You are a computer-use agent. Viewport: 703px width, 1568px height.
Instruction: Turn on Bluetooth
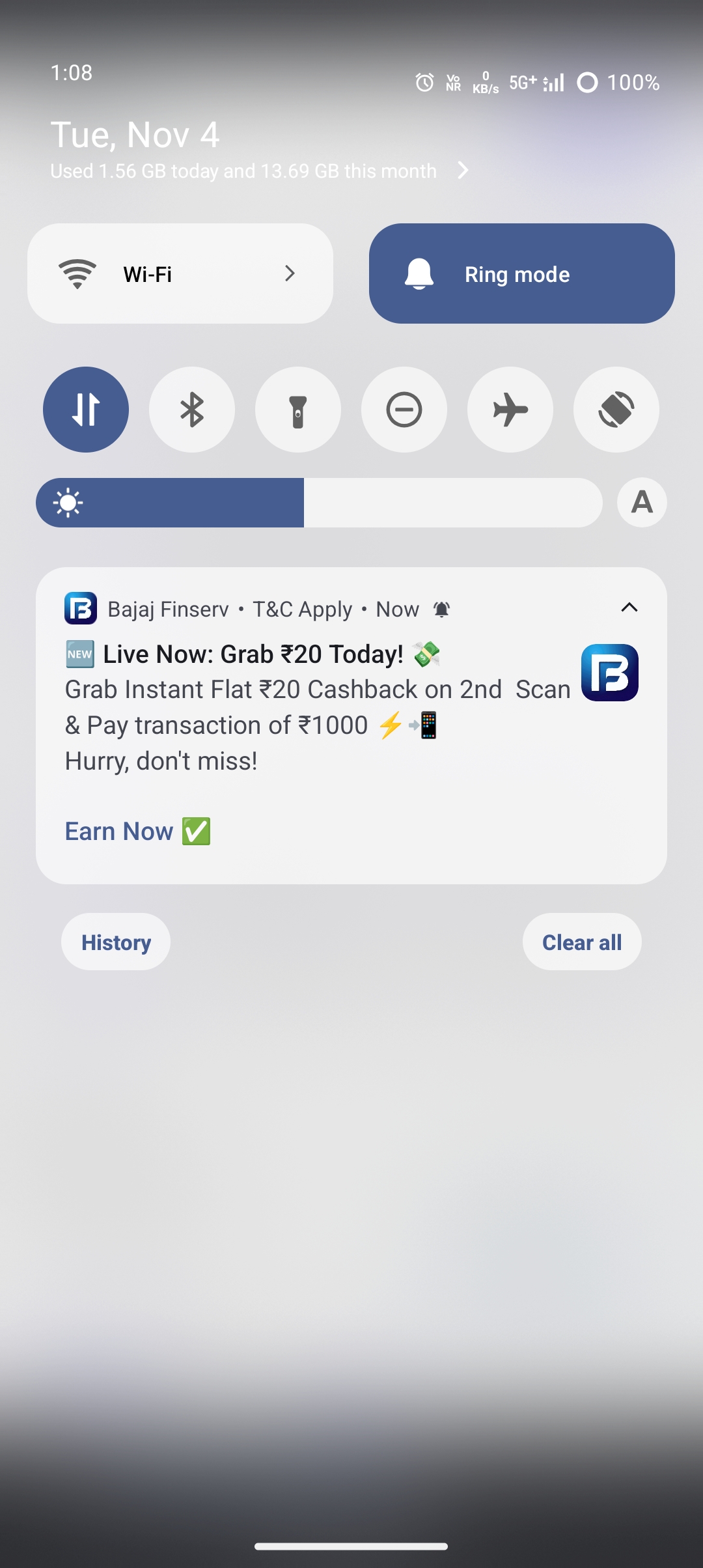[192, 410]
